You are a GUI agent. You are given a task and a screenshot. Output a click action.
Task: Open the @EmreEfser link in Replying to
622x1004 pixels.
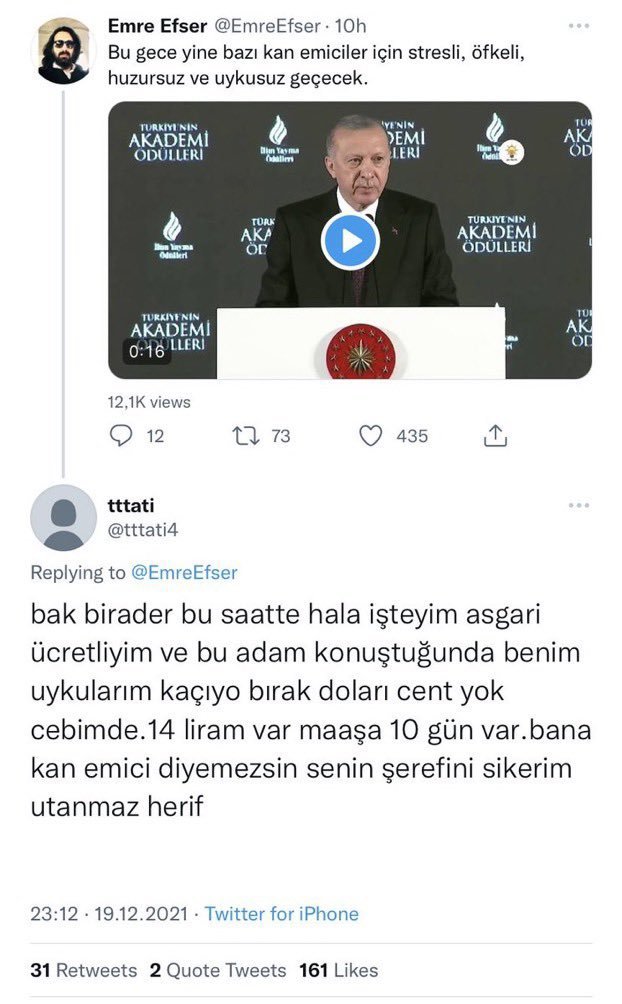point(184,573)
